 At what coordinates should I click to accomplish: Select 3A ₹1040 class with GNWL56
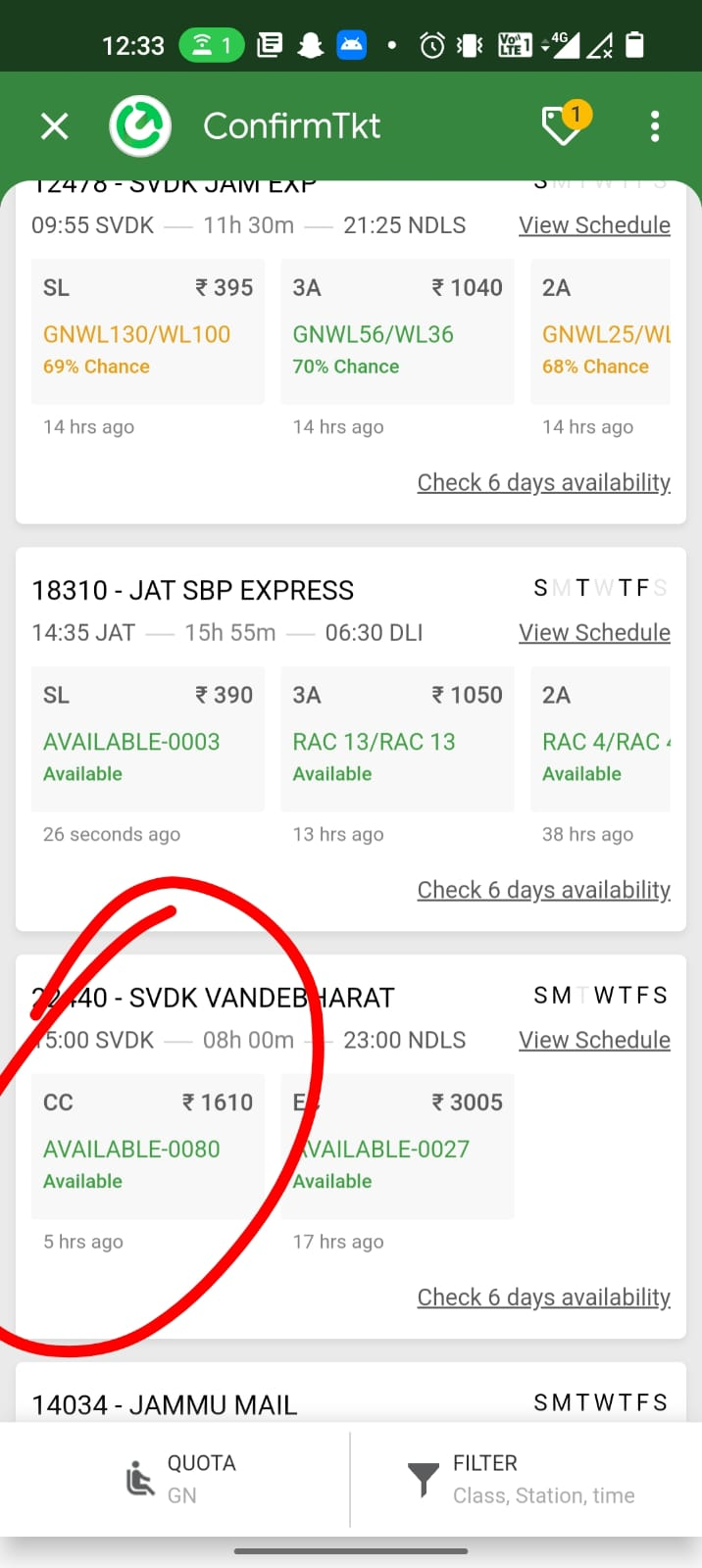(x=397, y=331)
